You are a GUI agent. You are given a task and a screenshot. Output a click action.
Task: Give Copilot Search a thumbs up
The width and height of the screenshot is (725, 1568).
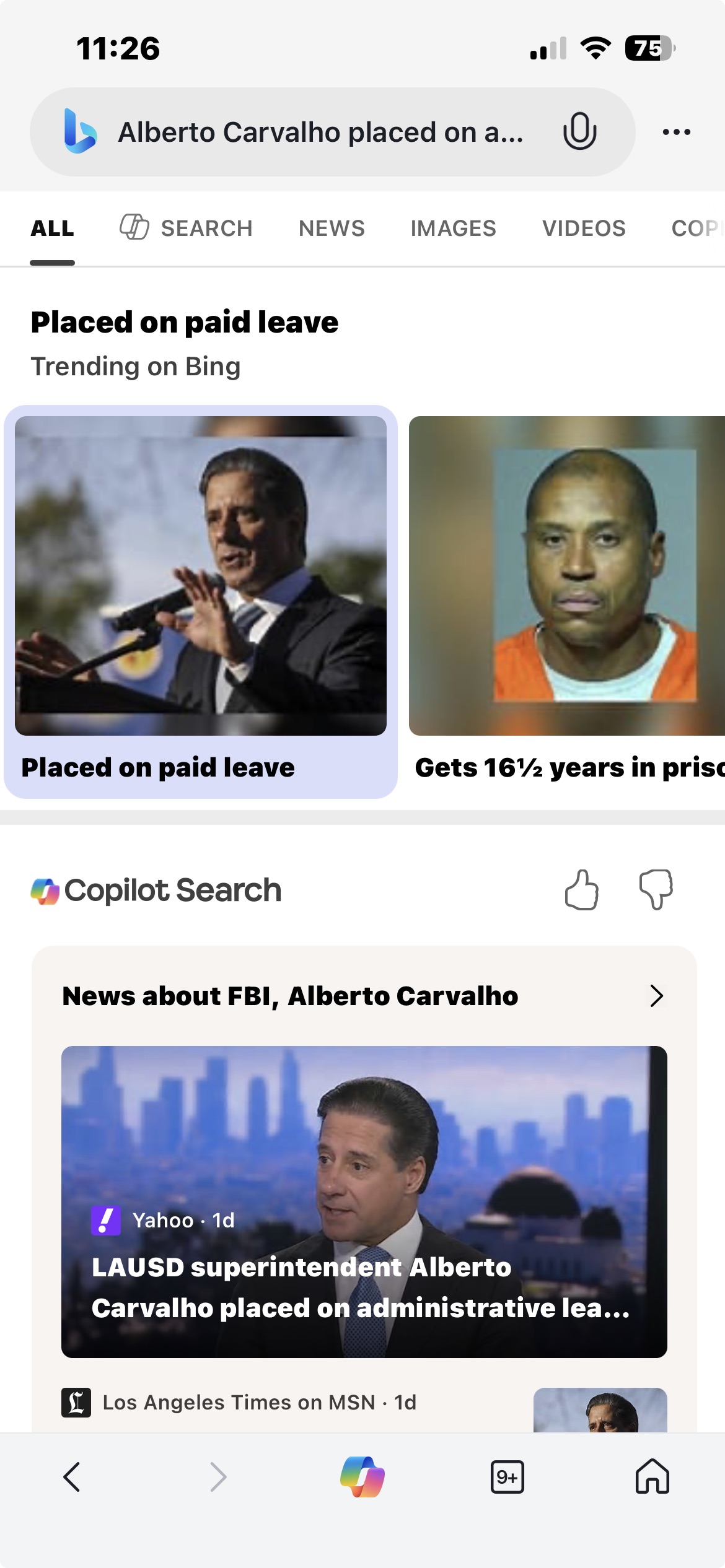(x=581, y=890)
